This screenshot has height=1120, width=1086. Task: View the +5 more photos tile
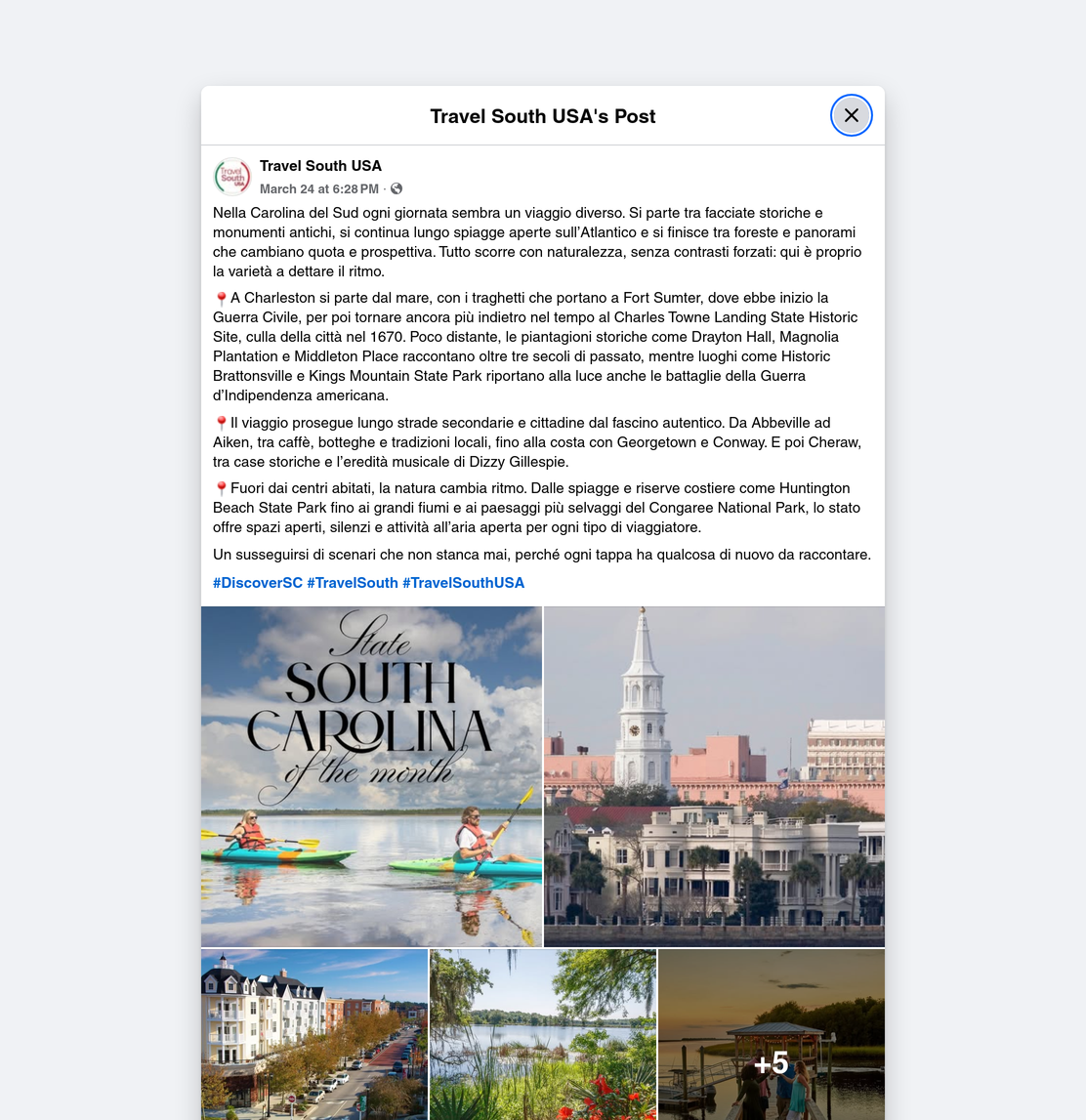click(772, 1034)
